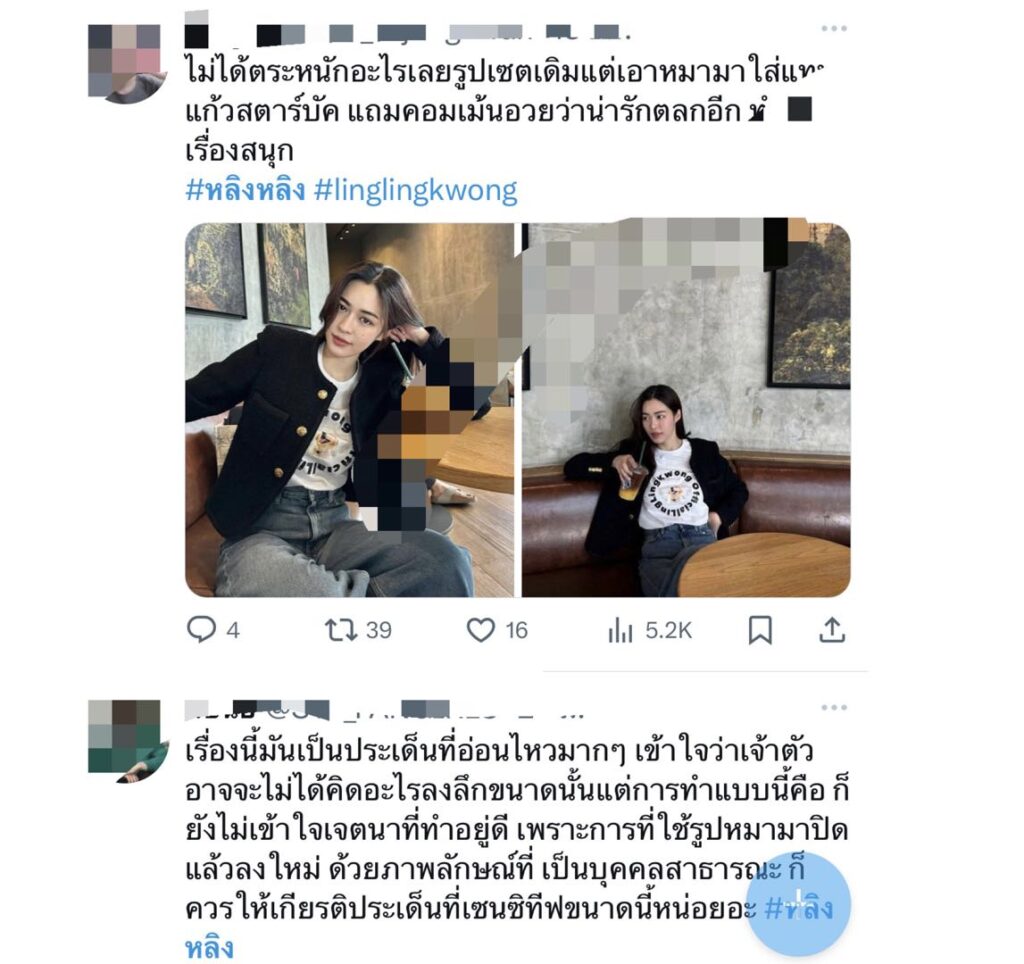1024x964 pixels.
Task: Open the #linglingkwong hashtag link
Action: (x=415, y=189)
